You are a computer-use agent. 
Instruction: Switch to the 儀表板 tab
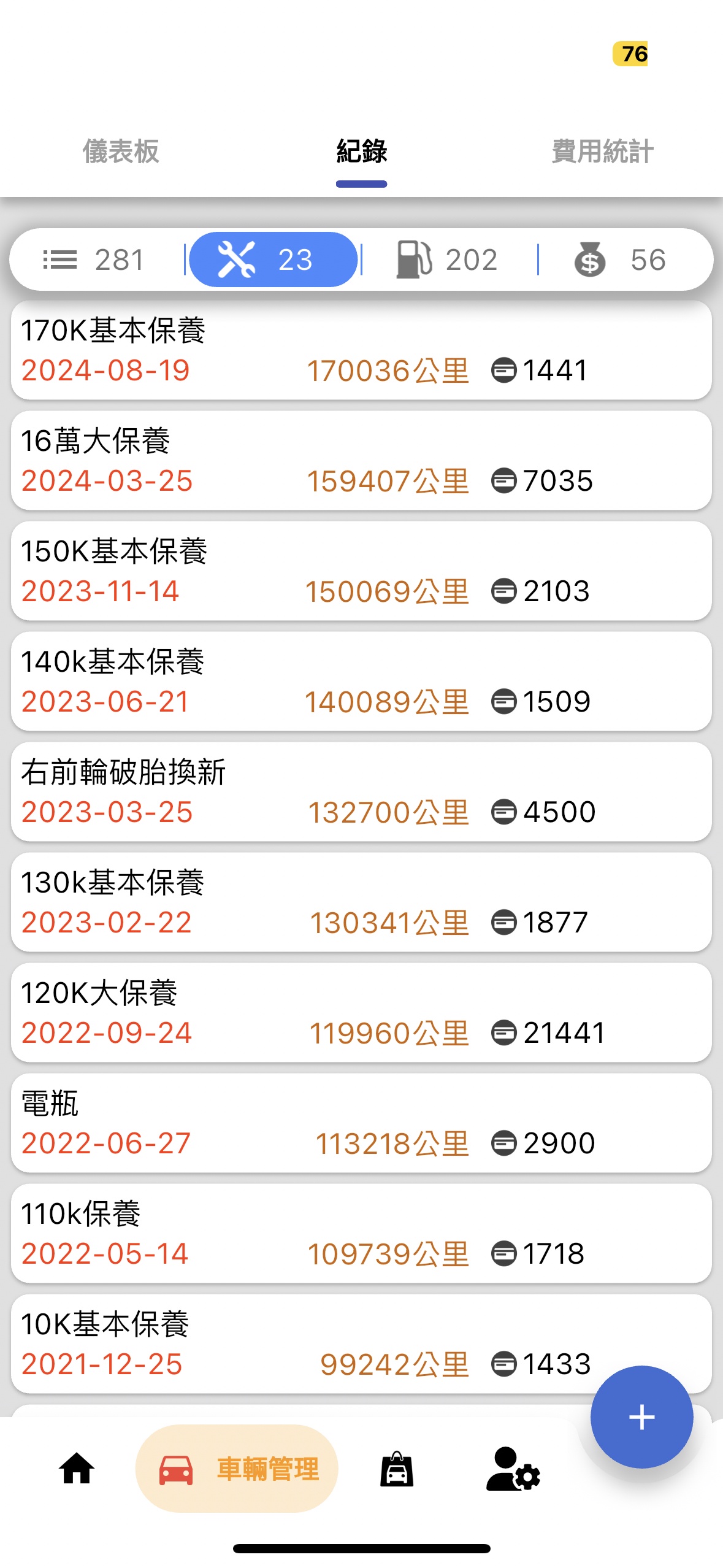[121, 152]
